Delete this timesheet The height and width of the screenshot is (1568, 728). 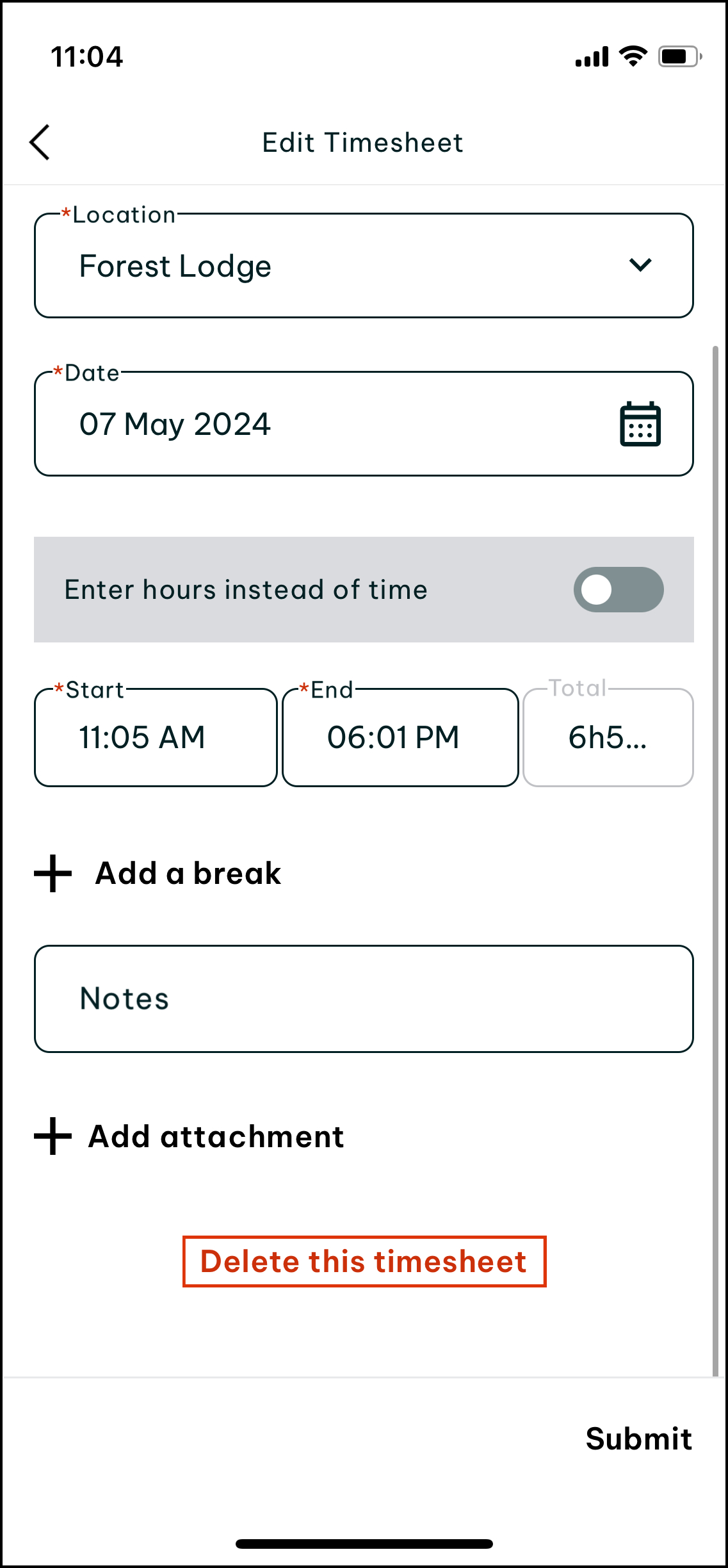pos(364,1261)
